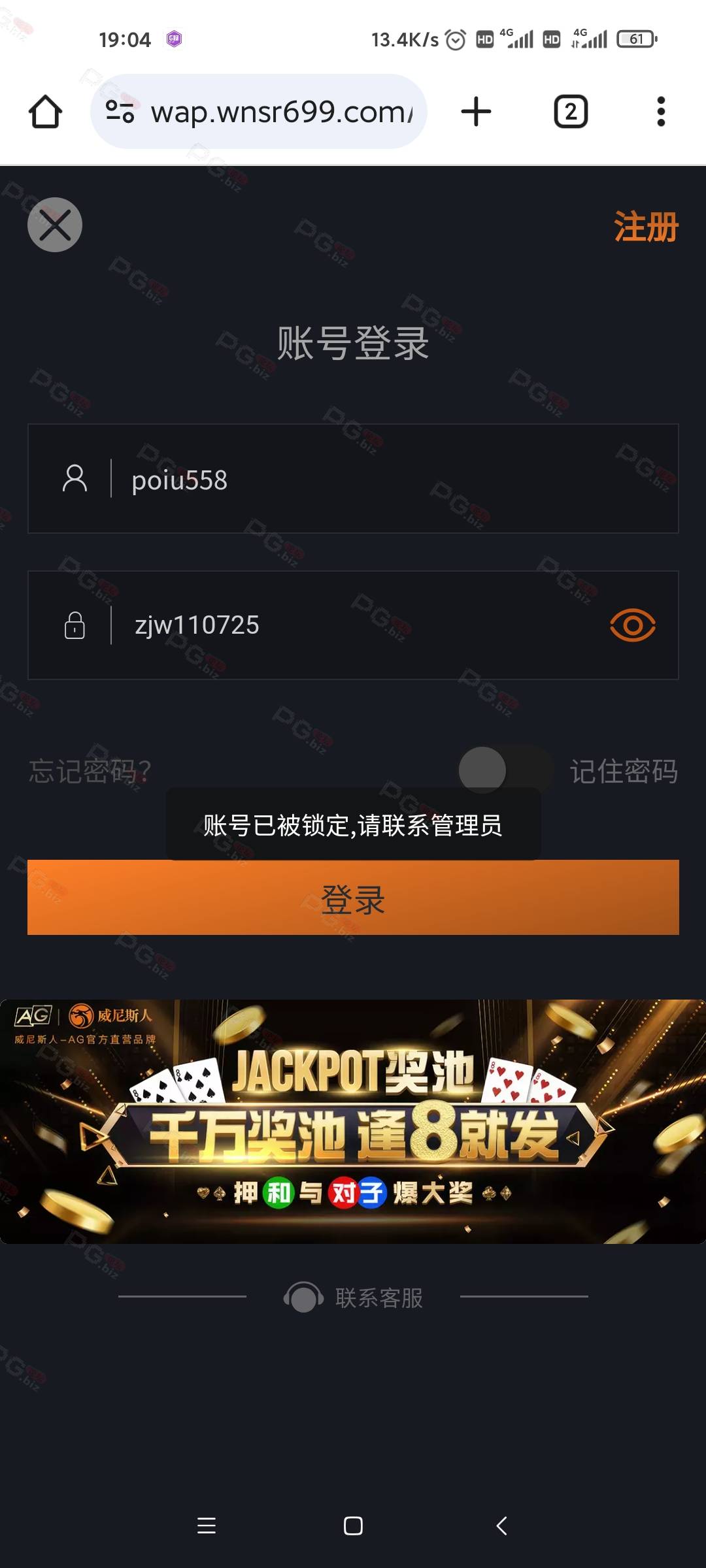Open the browser overflow menu
Screen dimensions: 706x1568
[x=661, y=112]
